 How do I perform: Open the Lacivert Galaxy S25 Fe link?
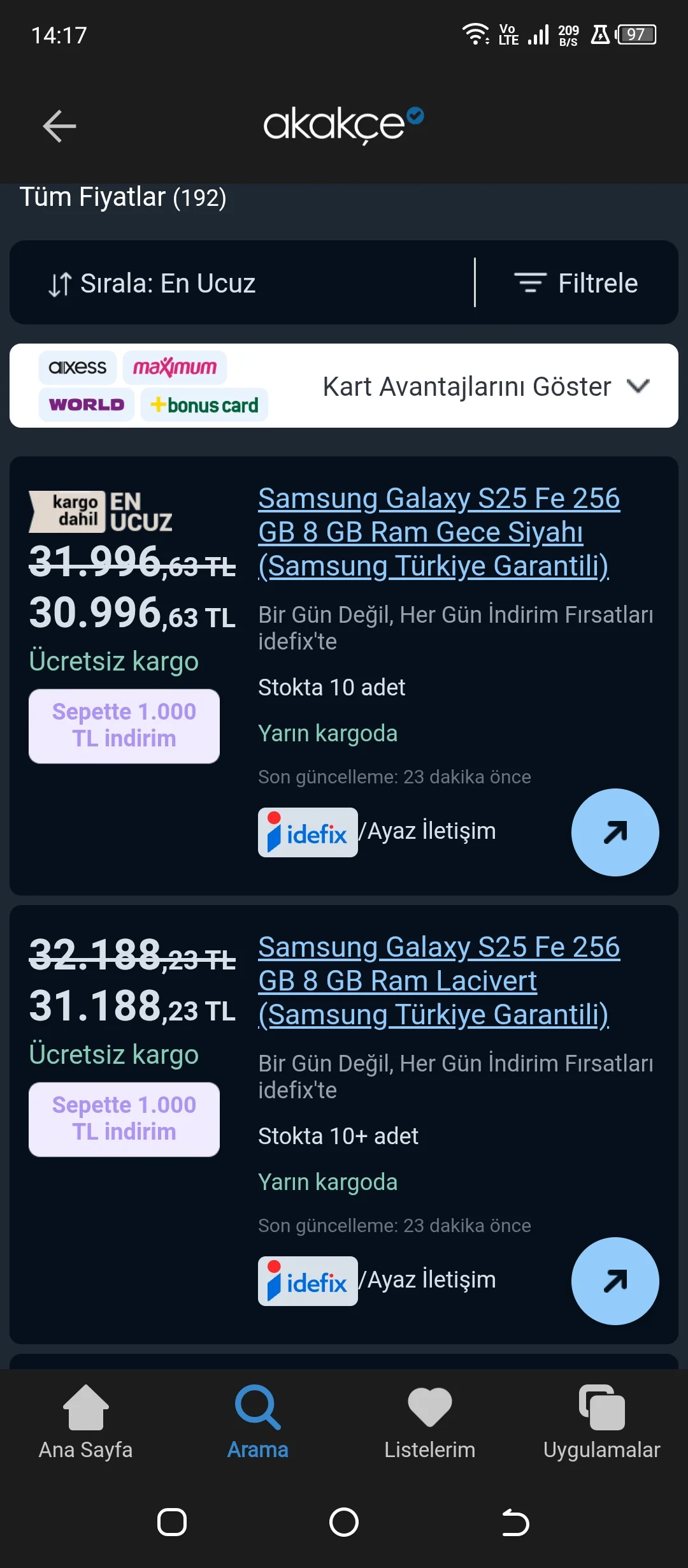tap(438, 981)
